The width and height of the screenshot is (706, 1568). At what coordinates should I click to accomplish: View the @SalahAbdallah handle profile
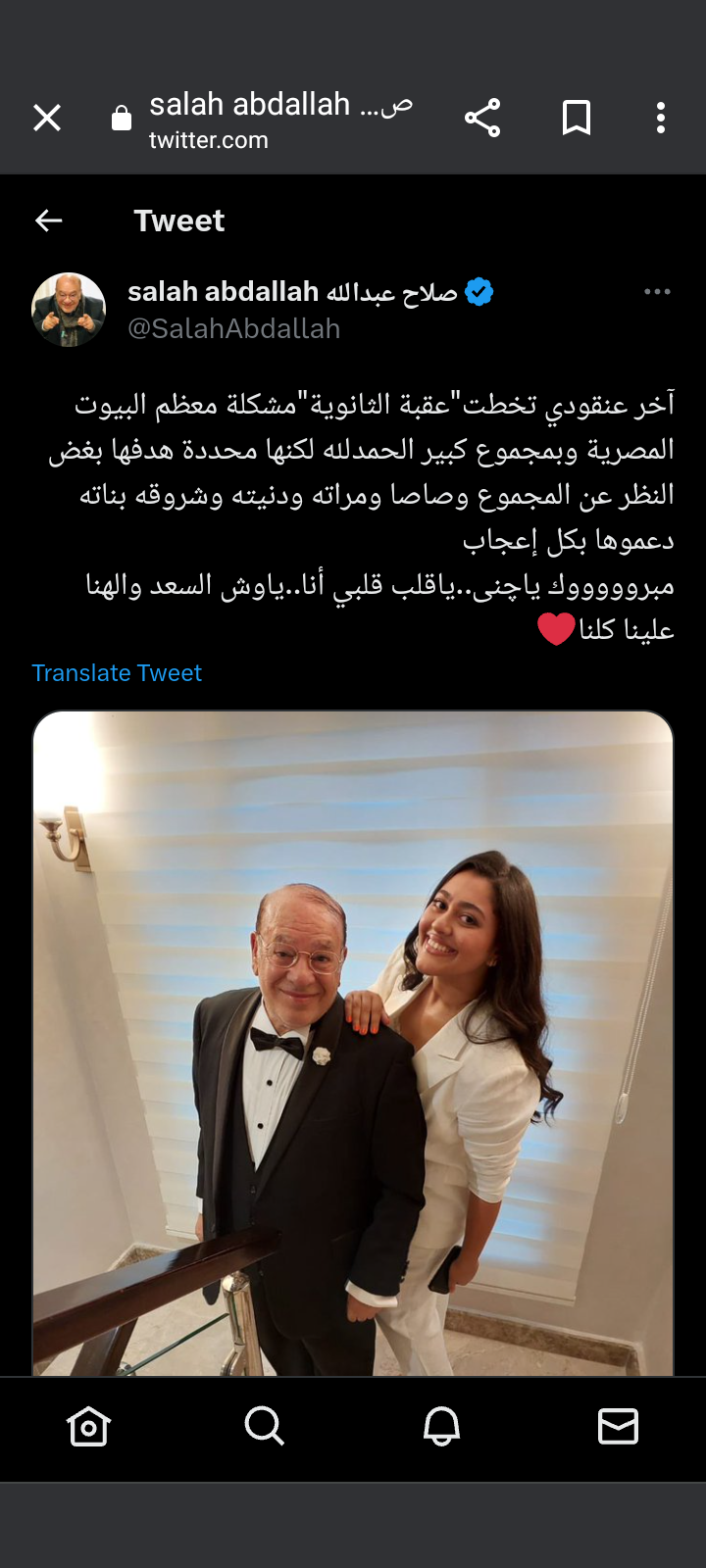[233, 329]
